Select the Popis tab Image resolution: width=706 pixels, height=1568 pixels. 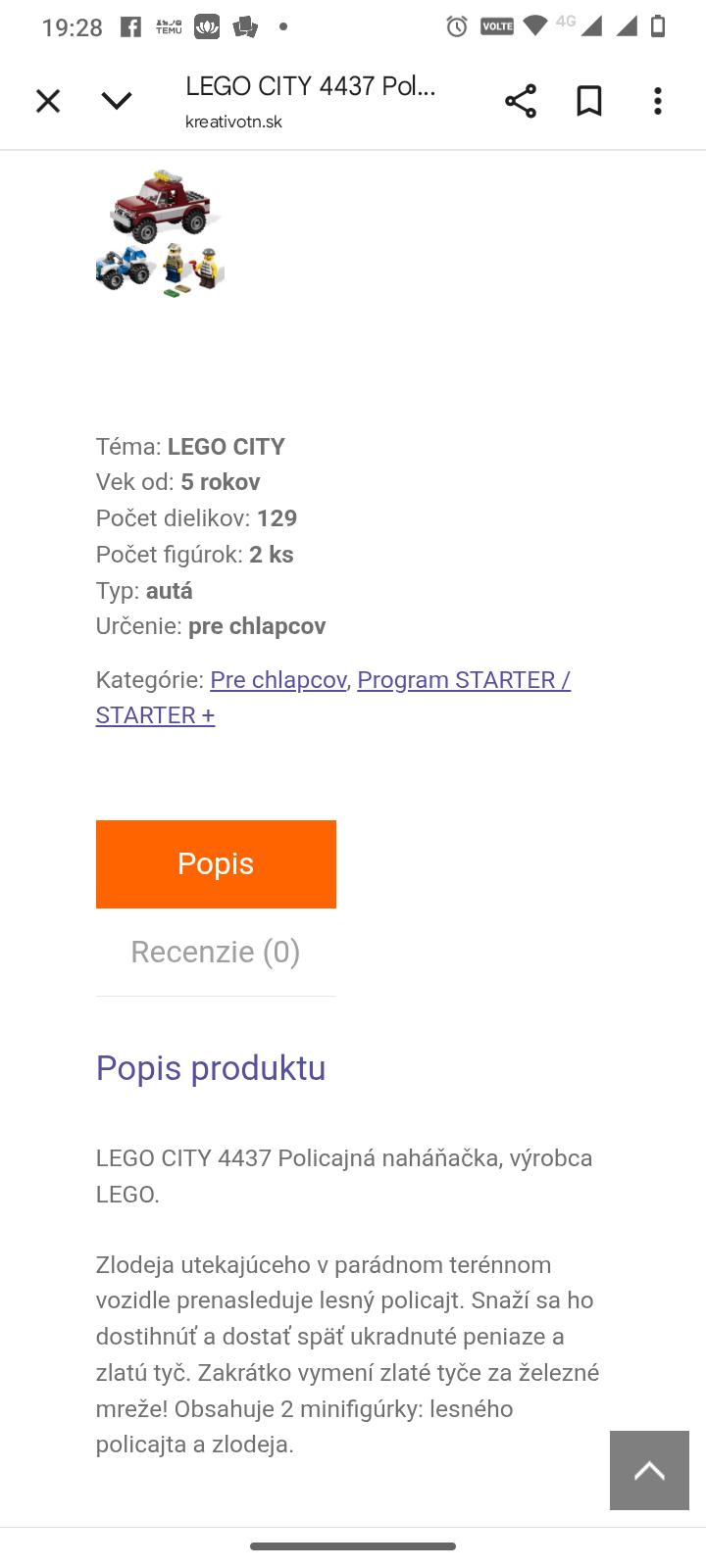pos(216,863)
